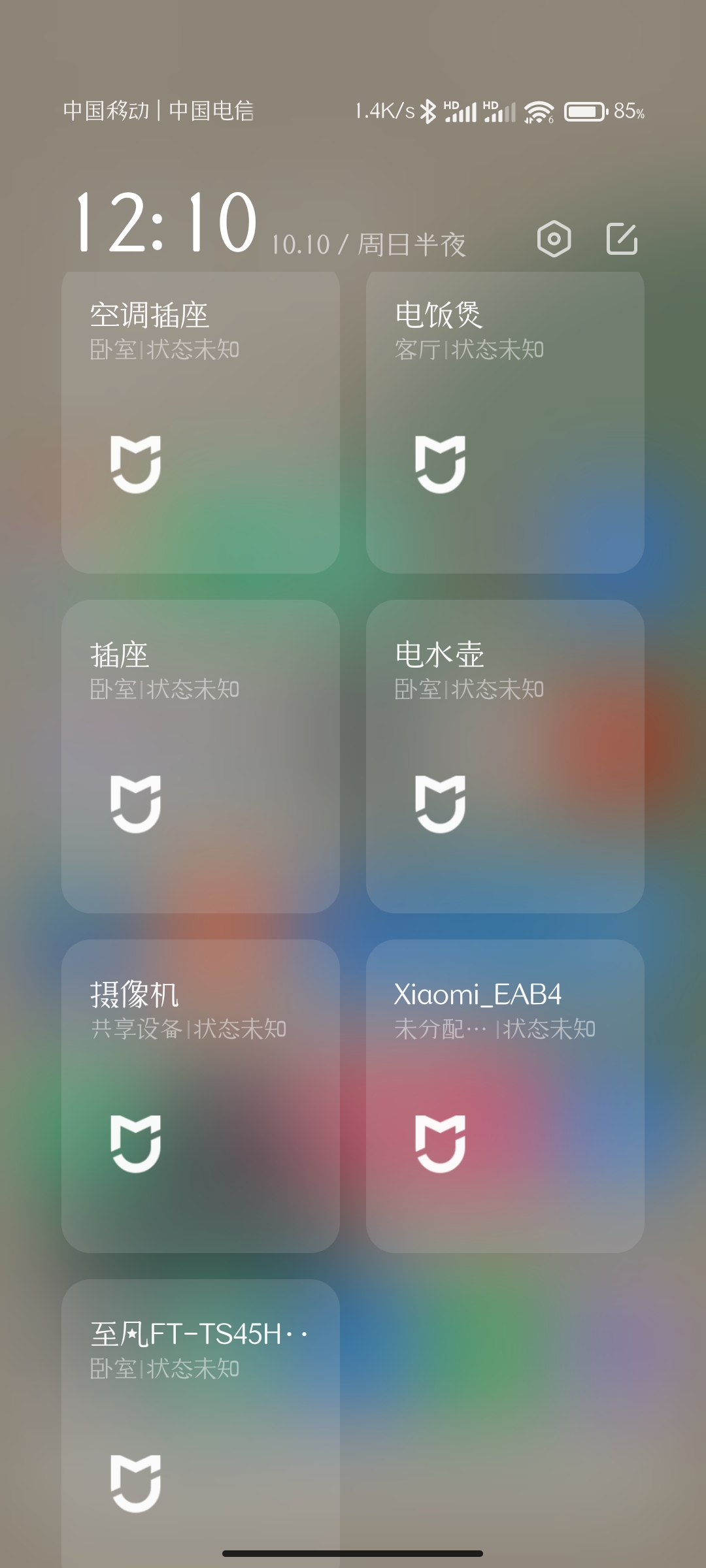
Task: Select the Xiaomi_EAB4 device card
Action: pos(505,1096)
